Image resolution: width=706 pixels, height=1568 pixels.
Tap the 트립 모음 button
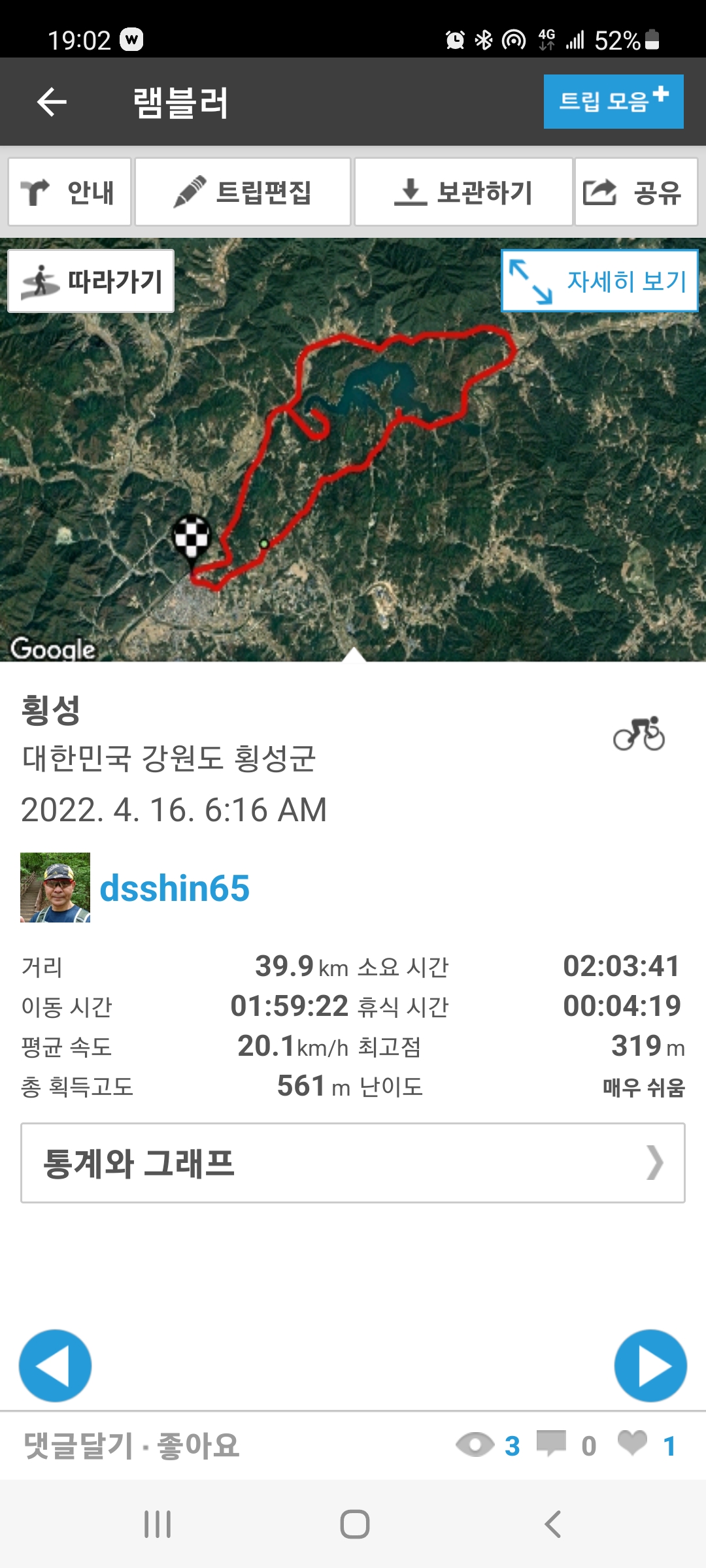point(613,102)
